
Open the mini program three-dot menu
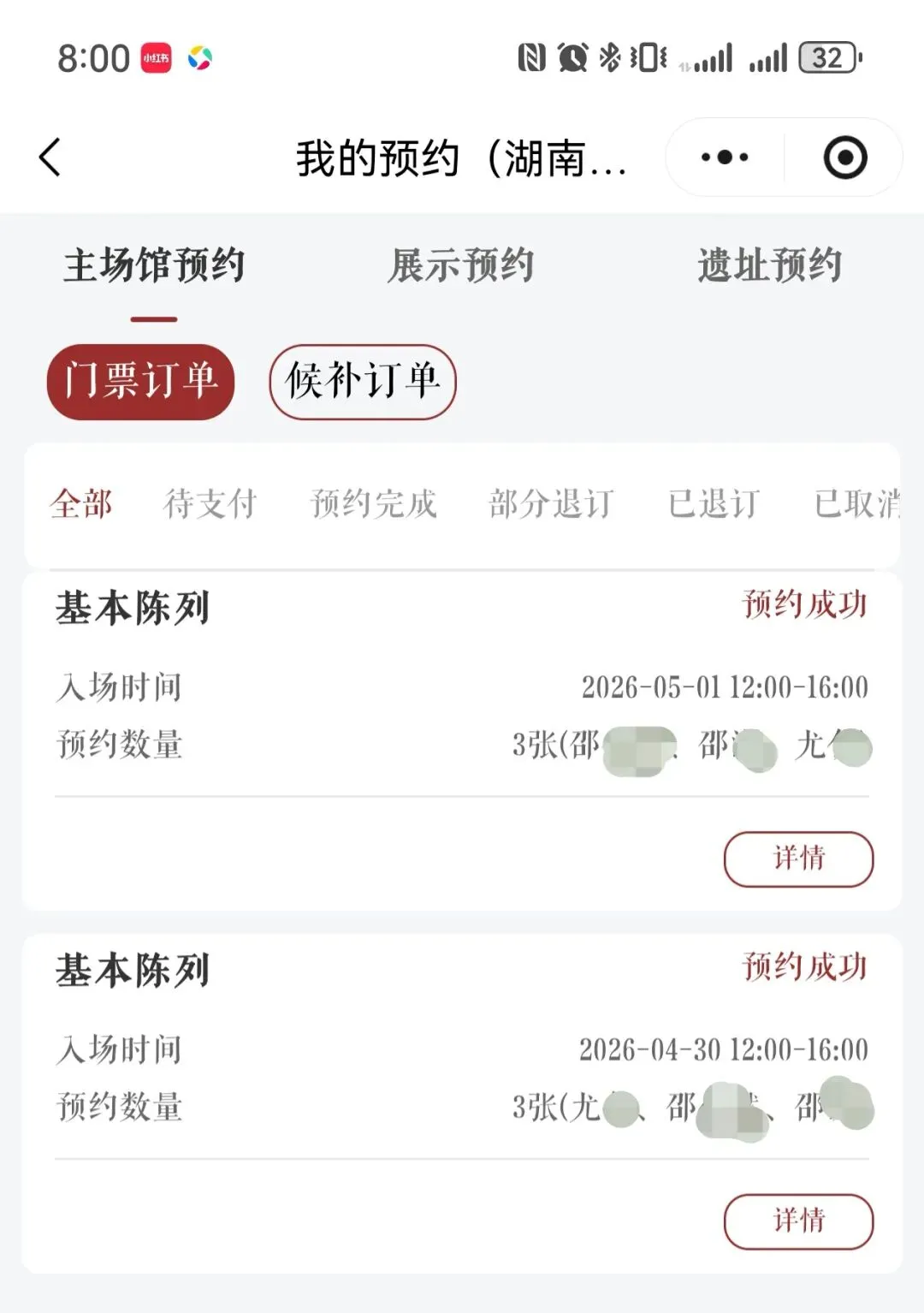(725, 157)
